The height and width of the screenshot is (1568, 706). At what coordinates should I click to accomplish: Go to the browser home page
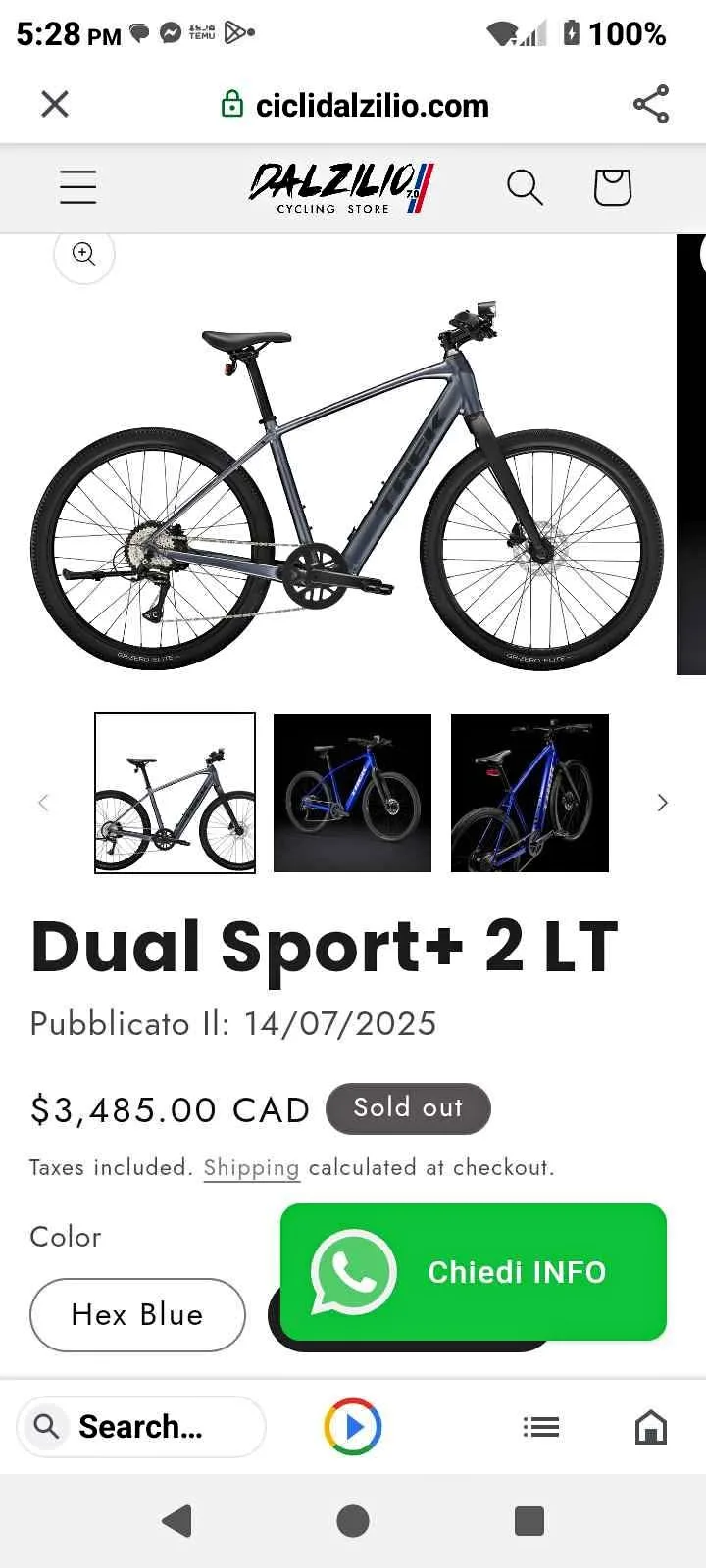[651, 1427]
